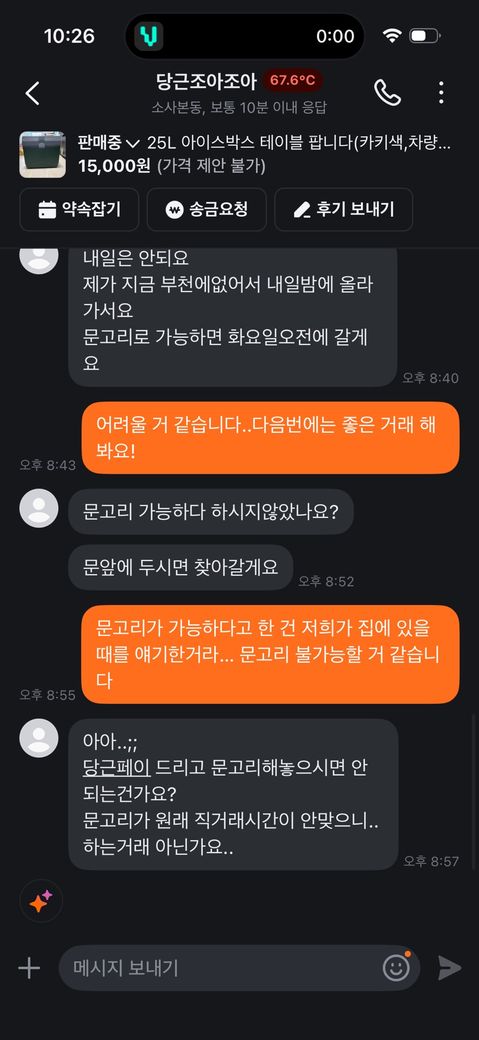Tap the 송금요청 button

point(206,210)
